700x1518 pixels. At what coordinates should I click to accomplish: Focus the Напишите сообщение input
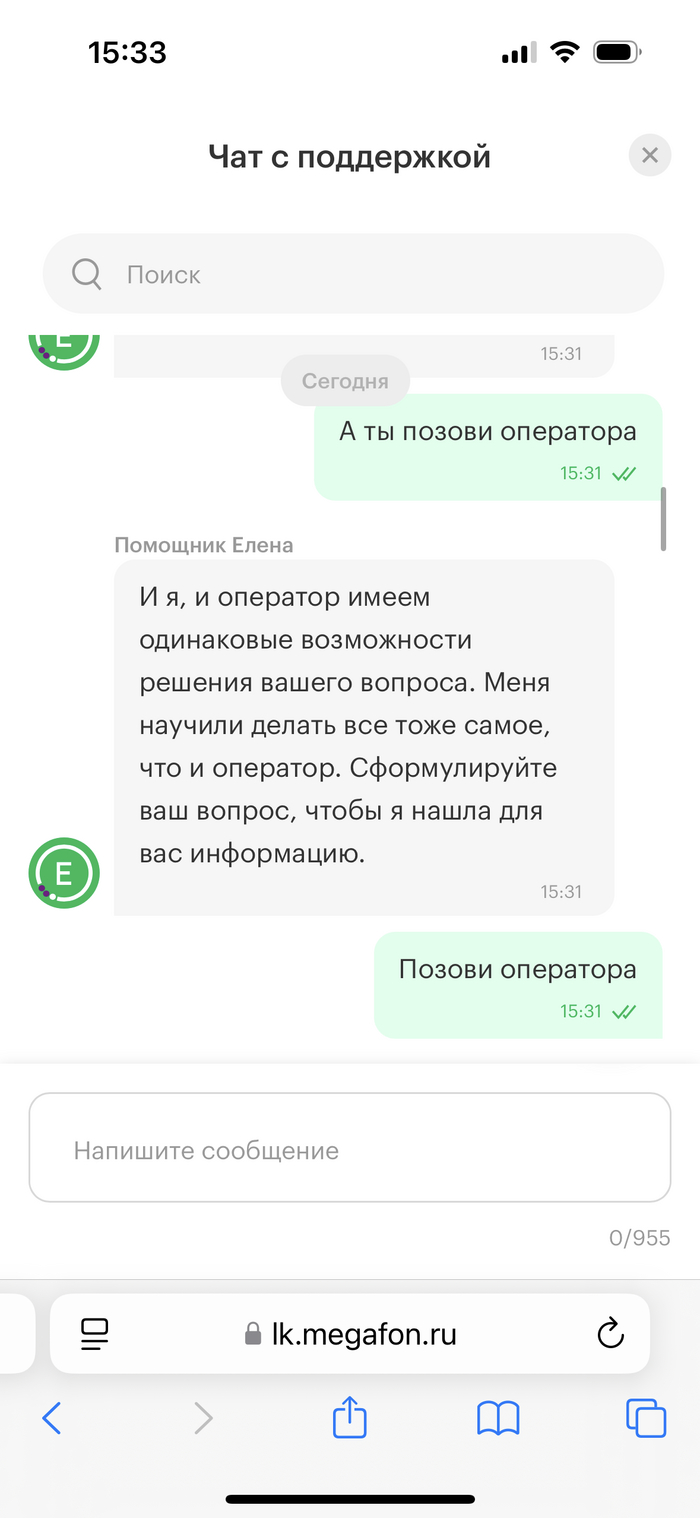point(349,1148)
